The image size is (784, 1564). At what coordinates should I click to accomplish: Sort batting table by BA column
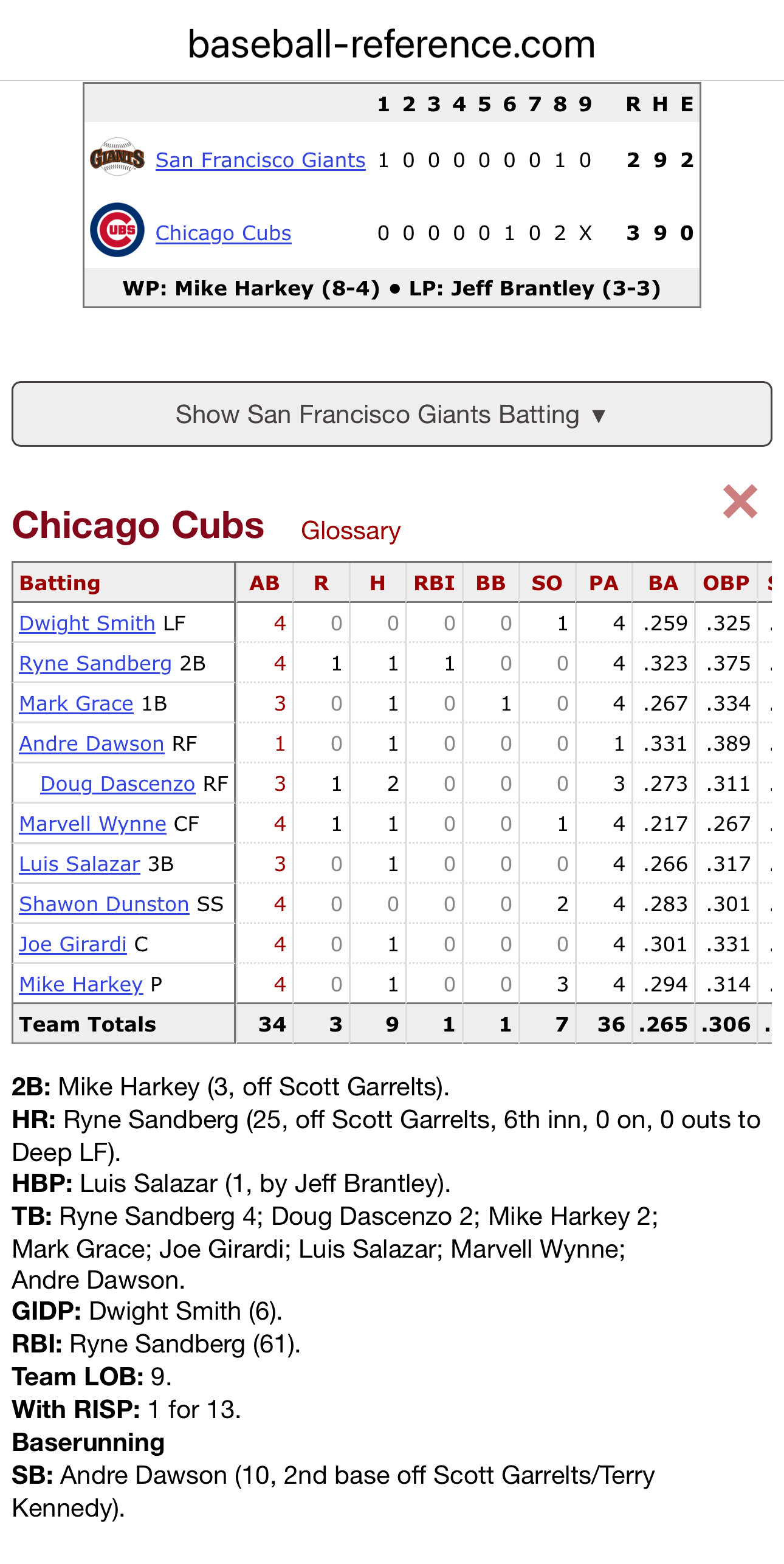[663, 583]
